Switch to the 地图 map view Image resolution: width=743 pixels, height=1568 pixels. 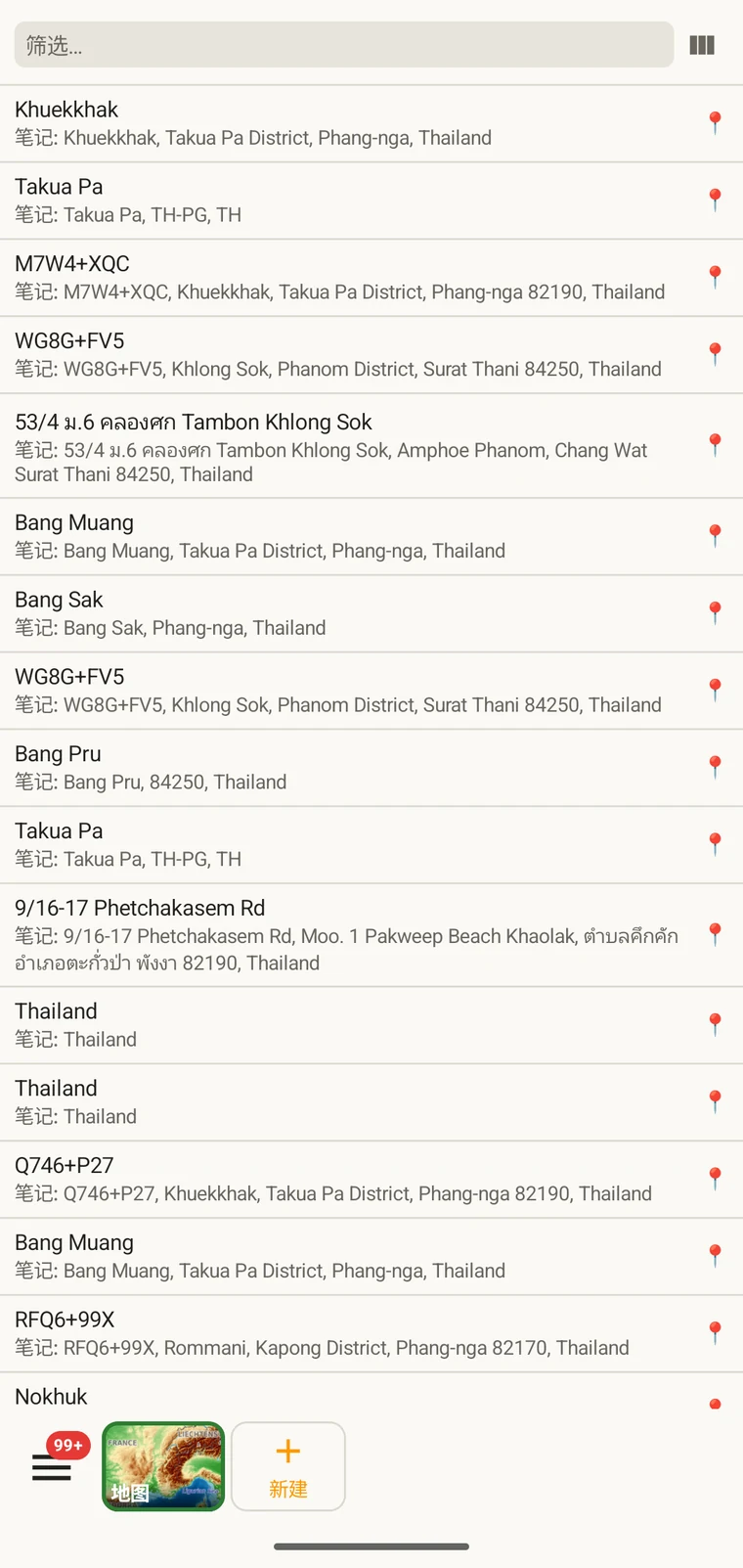tap(163, 1466)
